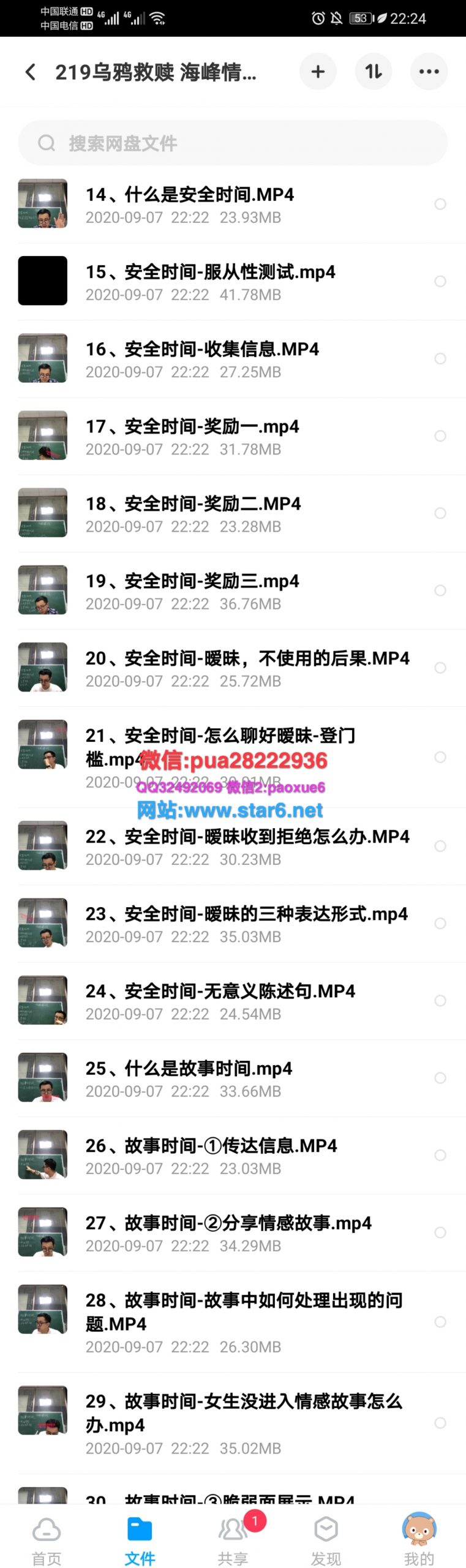The height and width of the screenshot is (1568, 466).
Task: Select the circle for 25、什么是故事时间.mp4
Action: click(440, 1077)
